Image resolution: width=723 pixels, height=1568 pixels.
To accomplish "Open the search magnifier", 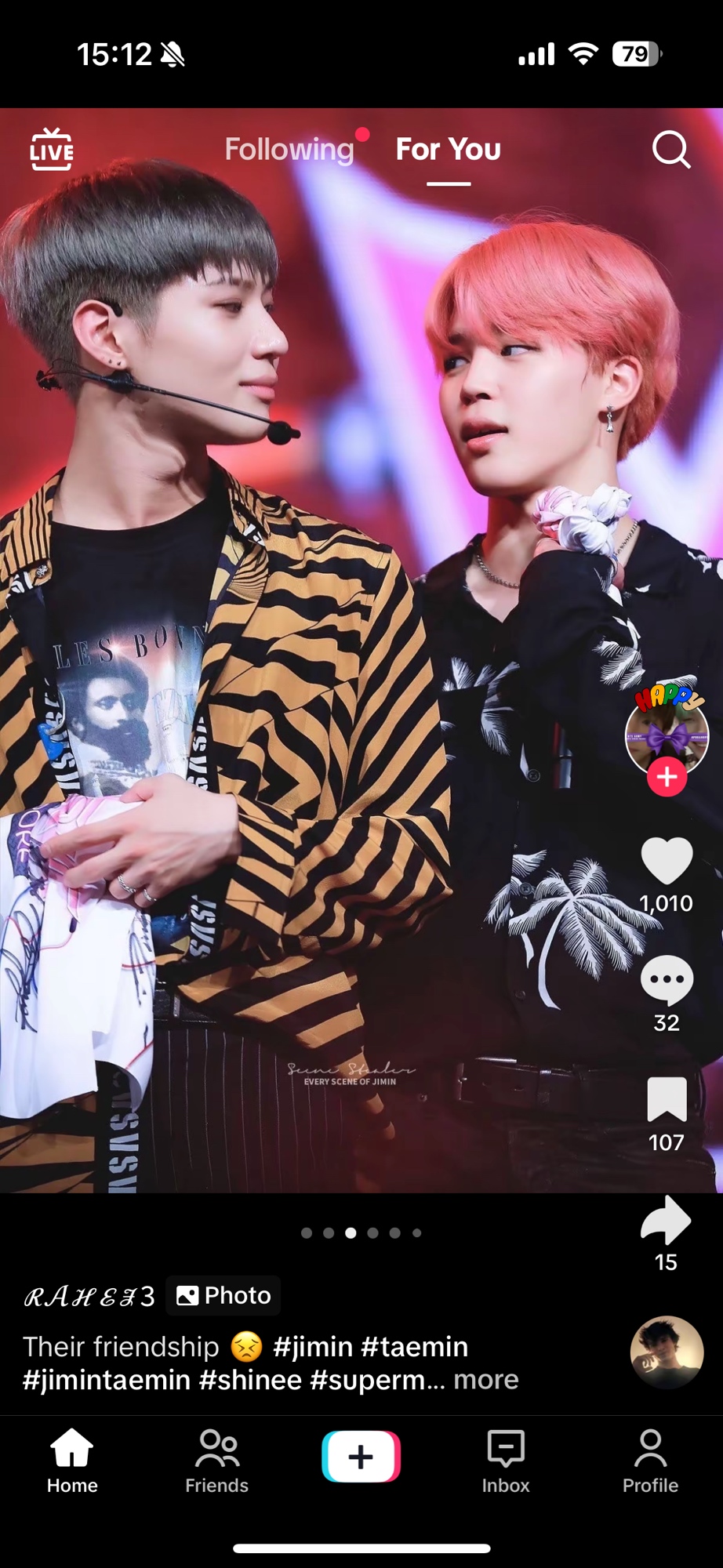I will 671,149.
